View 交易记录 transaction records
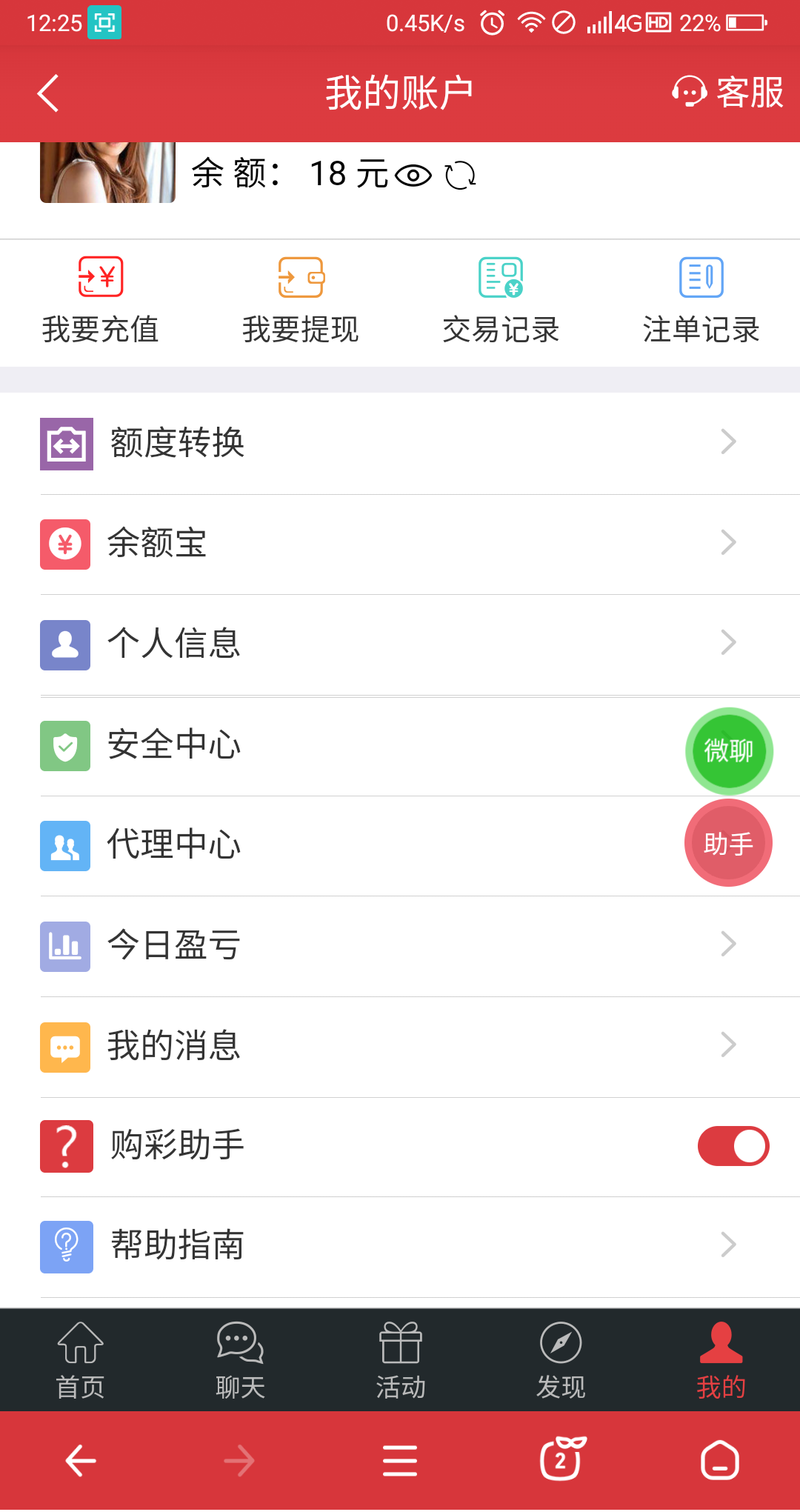Screen dimensions: 800x1512 pos(501,300)
